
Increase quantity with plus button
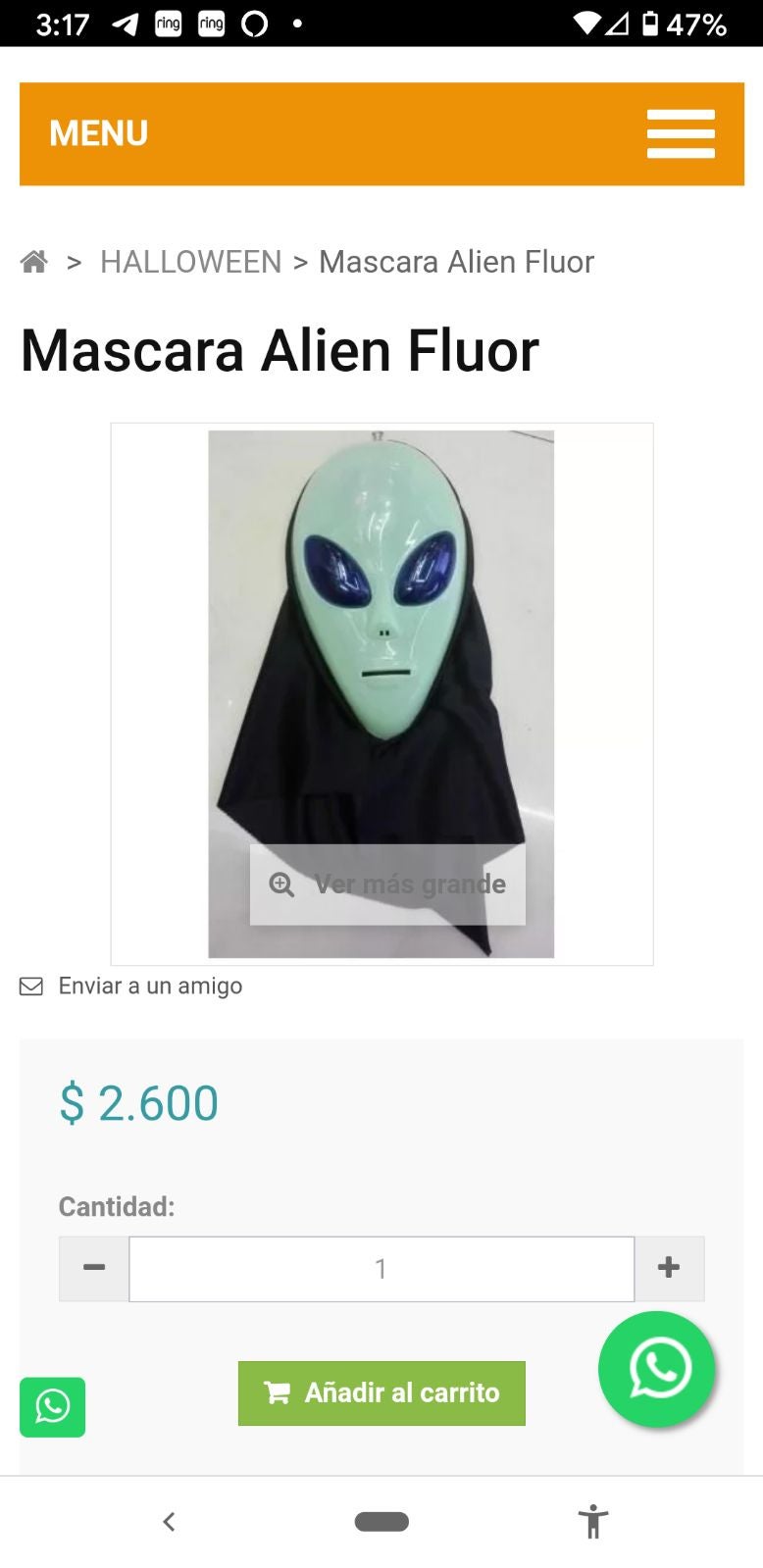669,1268
